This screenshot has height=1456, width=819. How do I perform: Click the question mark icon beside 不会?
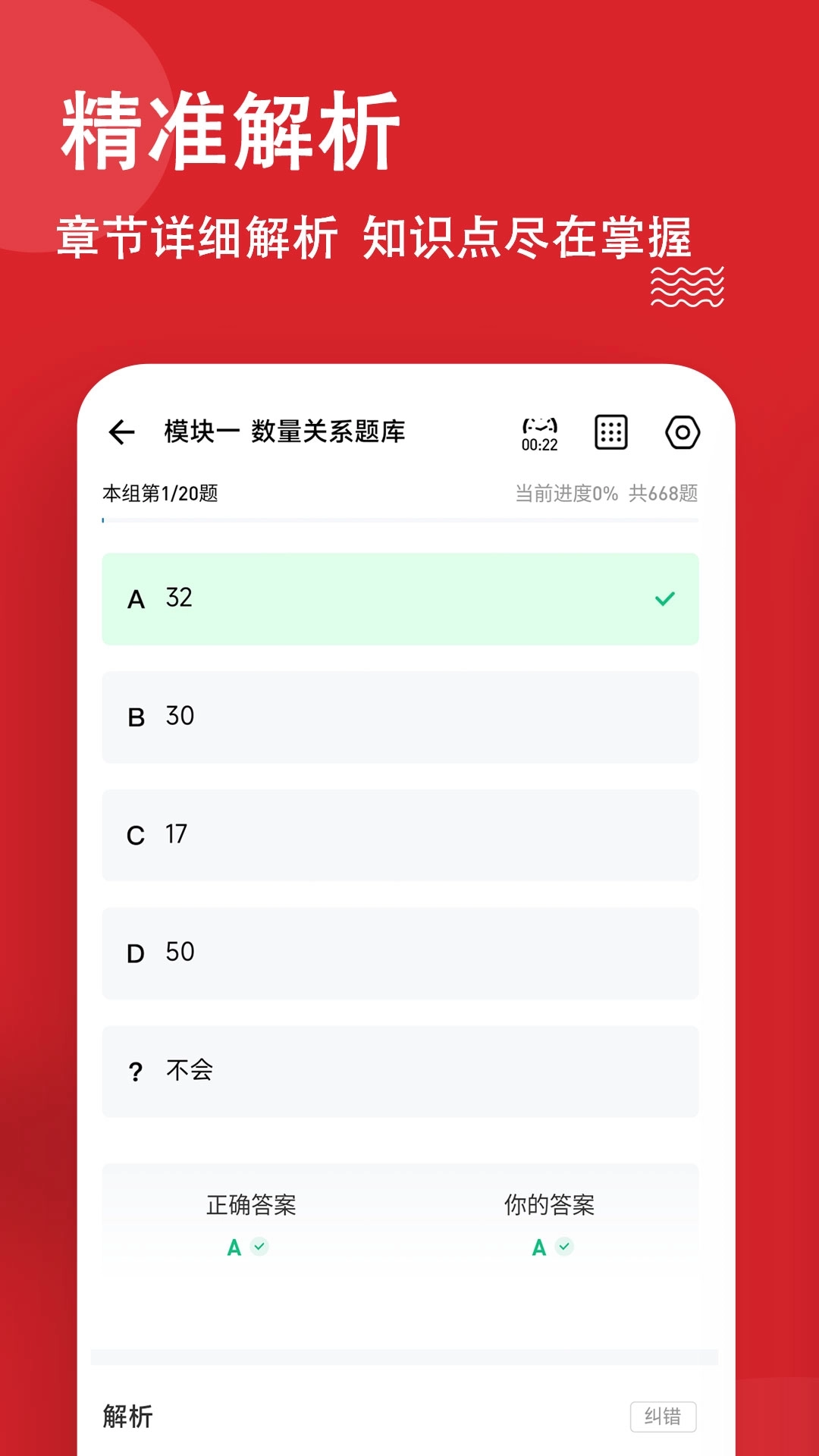136,1070
